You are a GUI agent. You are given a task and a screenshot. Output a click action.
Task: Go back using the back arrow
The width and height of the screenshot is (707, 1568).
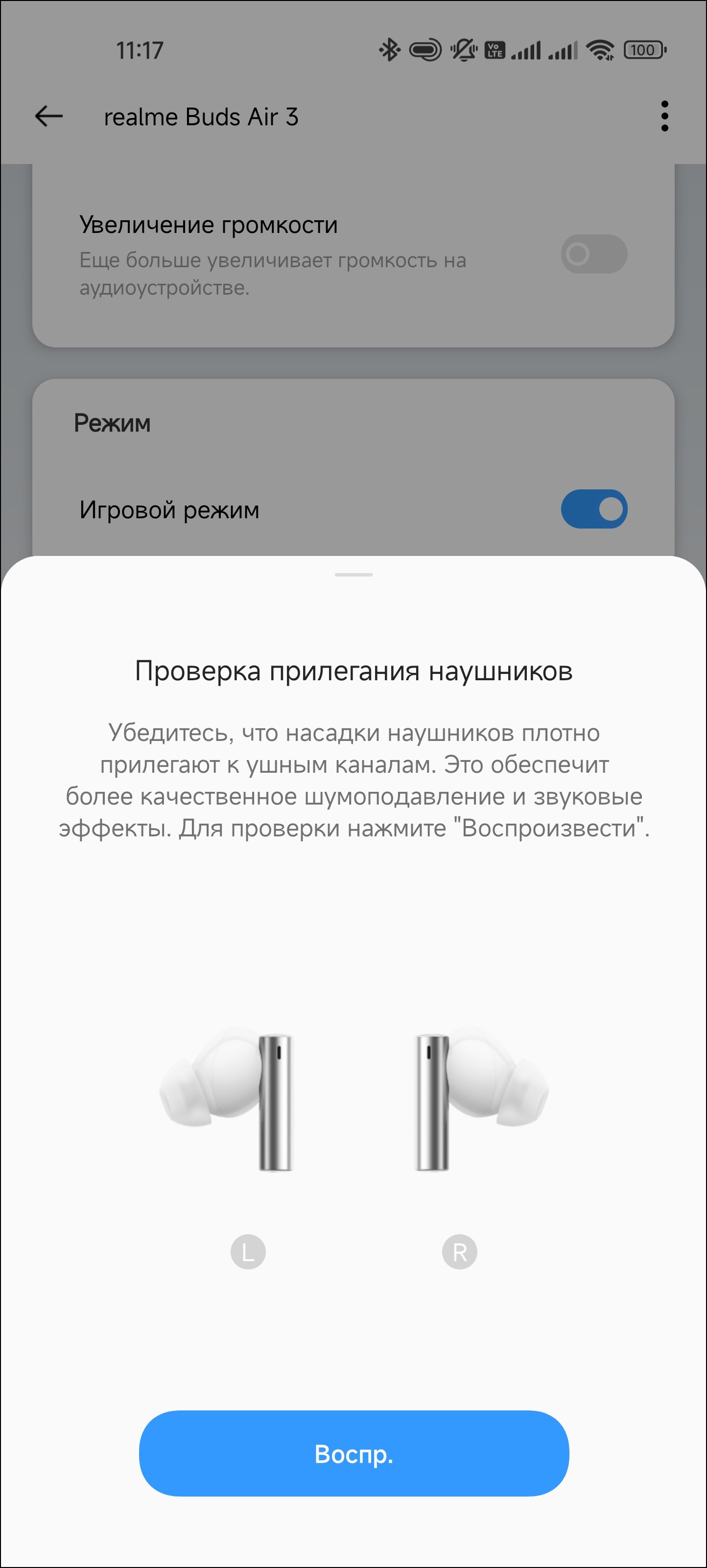49,115
